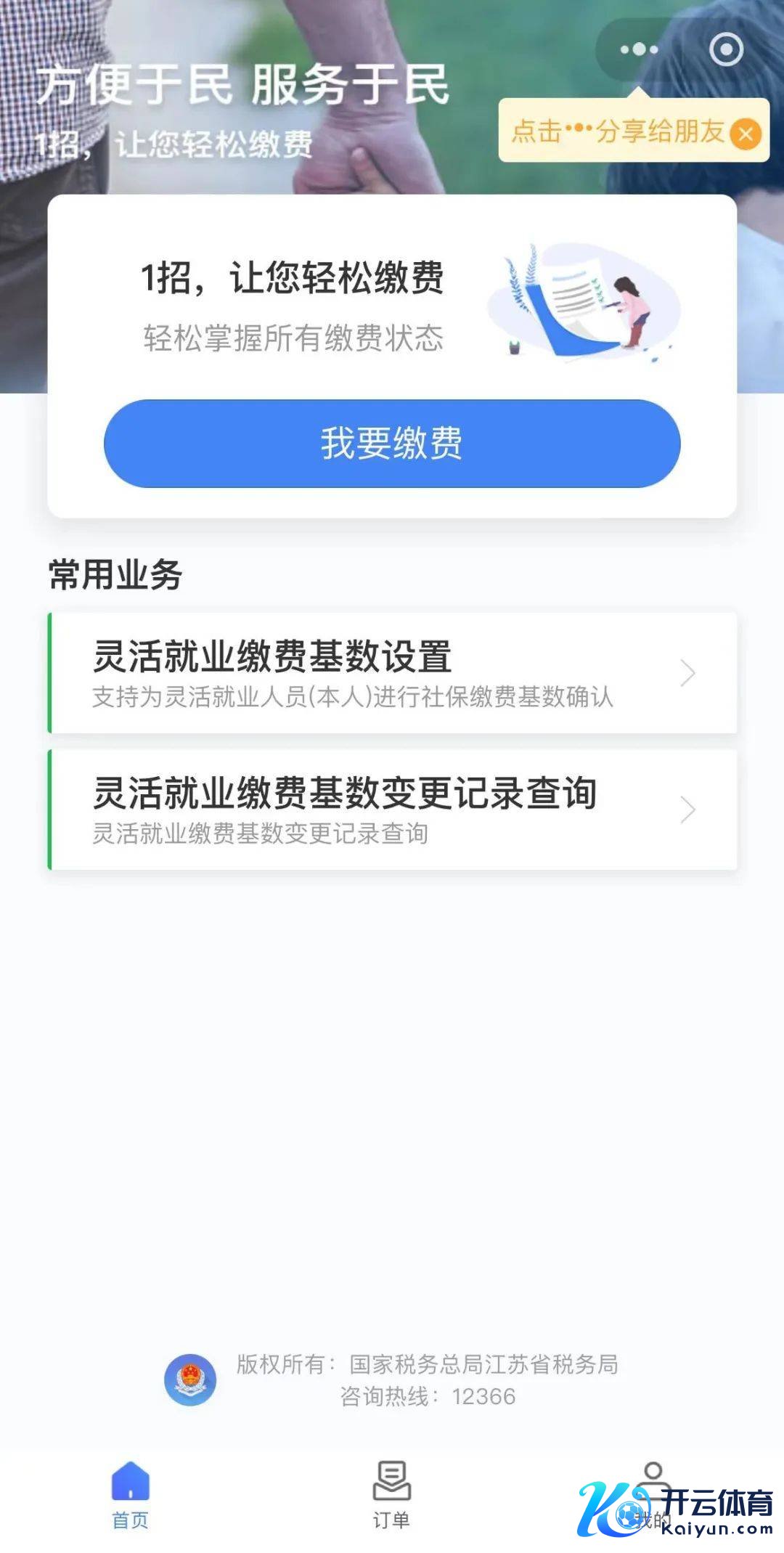Dismiss the 分享给朋友 tooltip
The width and height of the screenshot is (784, 1553).
pyautogui.click(x=746, y=134)
